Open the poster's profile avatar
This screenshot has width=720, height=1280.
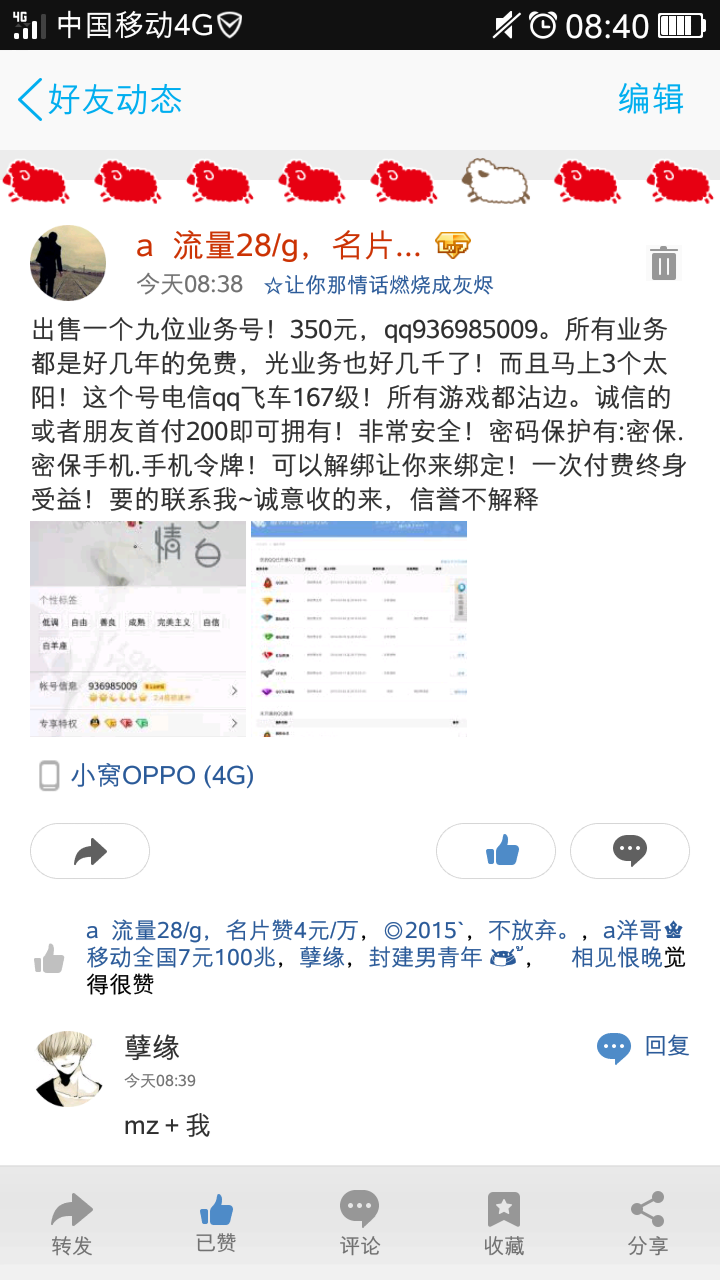68,263
